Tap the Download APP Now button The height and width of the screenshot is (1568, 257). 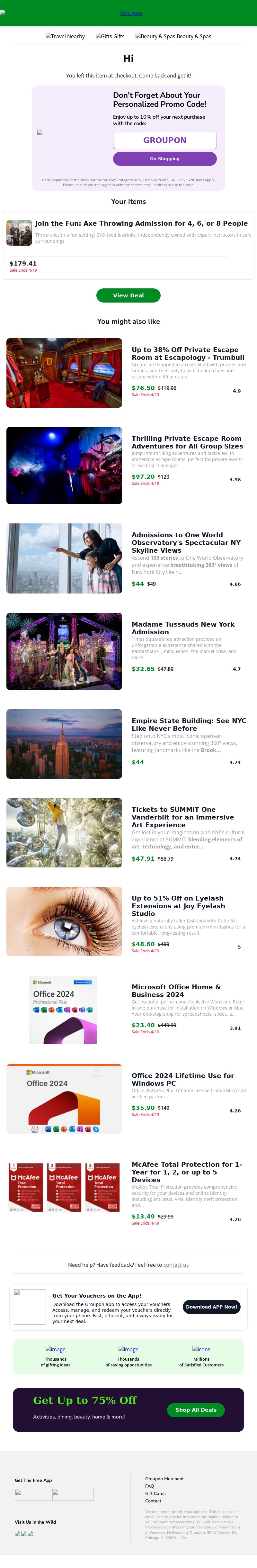point(211,1307)
